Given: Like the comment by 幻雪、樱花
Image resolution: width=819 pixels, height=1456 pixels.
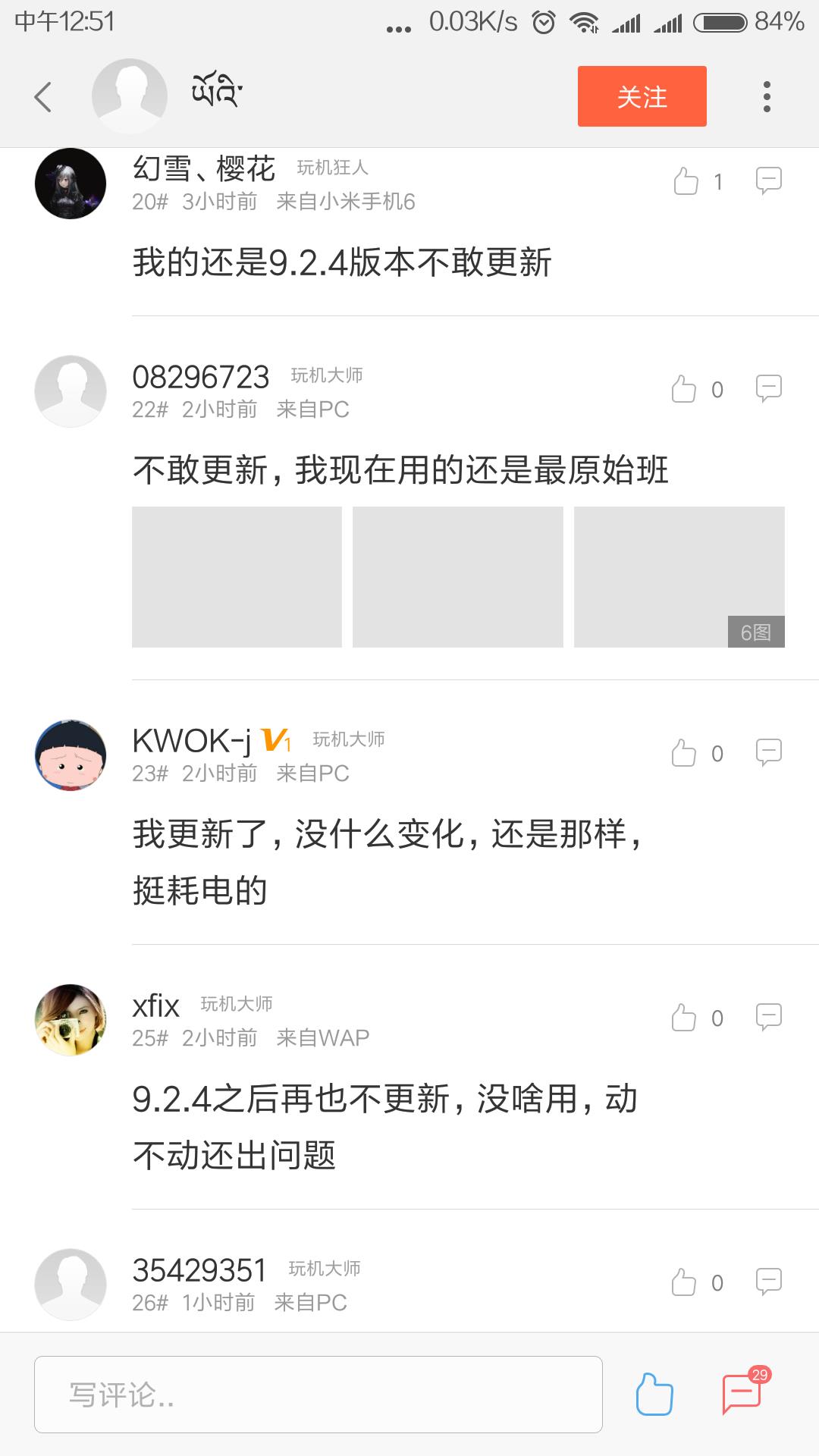Looking at the screenshot, I should [x=686, y=181].
